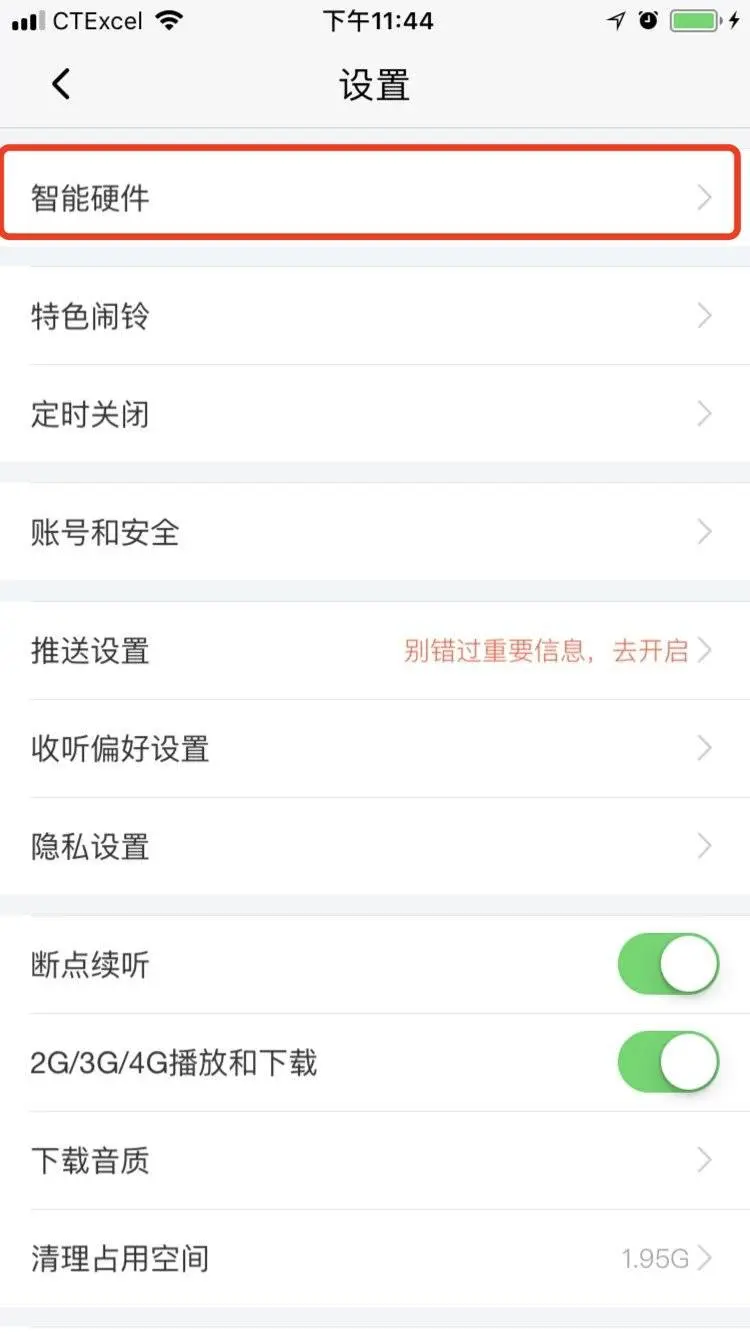Open Clear Storage (清理占用空间) showing 1.95G
Viewport: 750px width, 1334px height.
click(x=375, y=1258)
